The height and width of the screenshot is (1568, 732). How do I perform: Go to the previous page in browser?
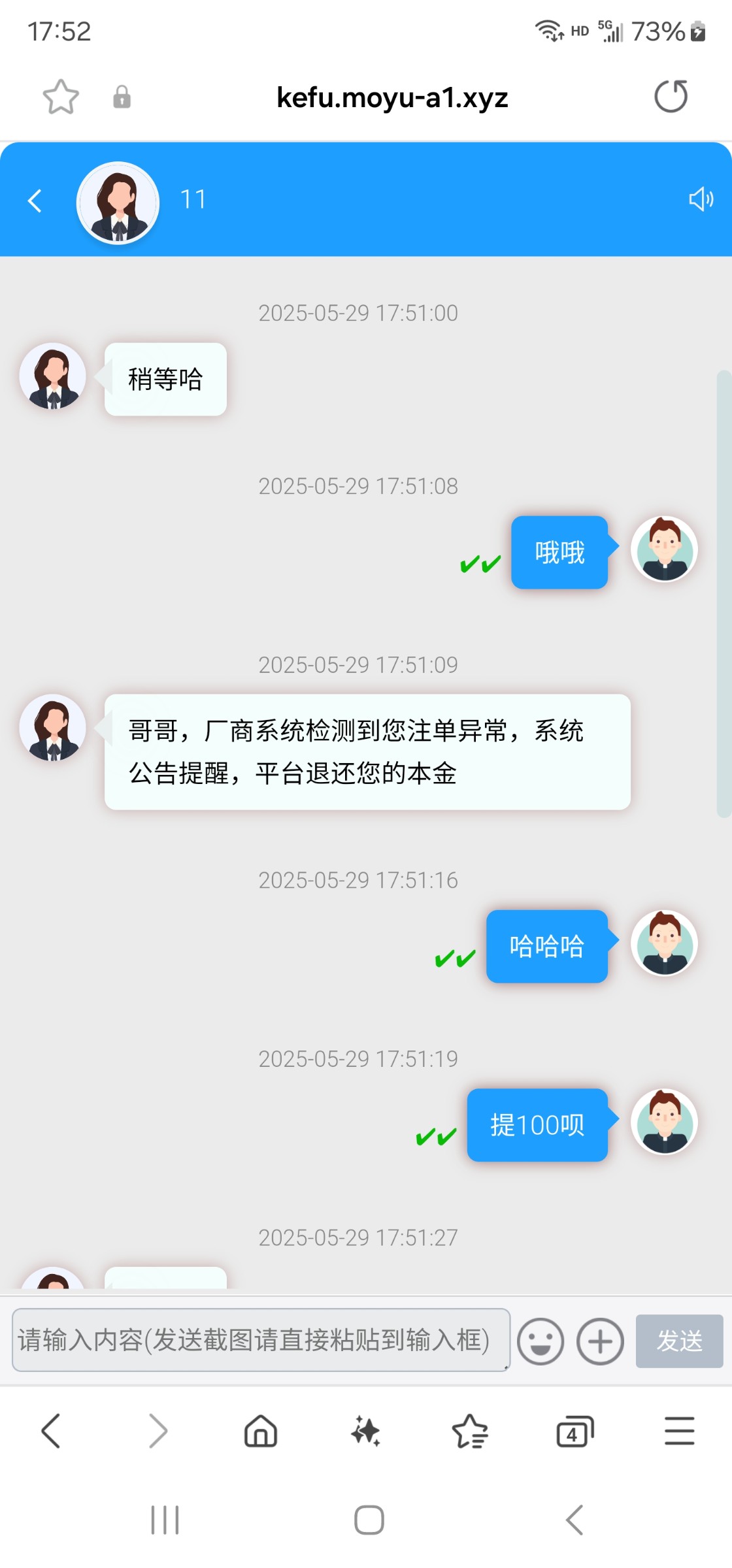(x=51, y=1431)
